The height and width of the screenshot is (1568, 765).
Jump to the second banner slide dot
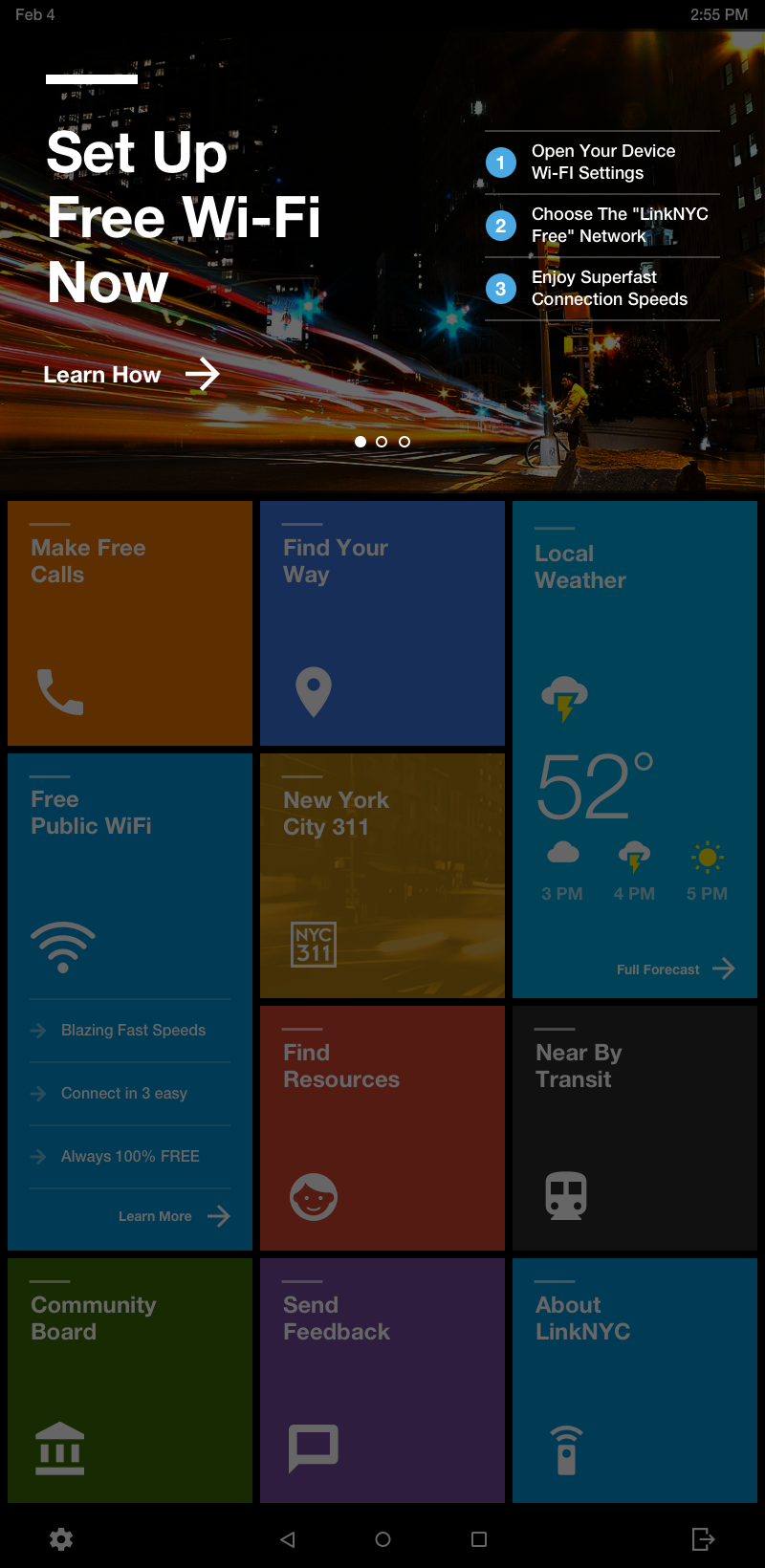pyautogui.click(x=382, y=442)
